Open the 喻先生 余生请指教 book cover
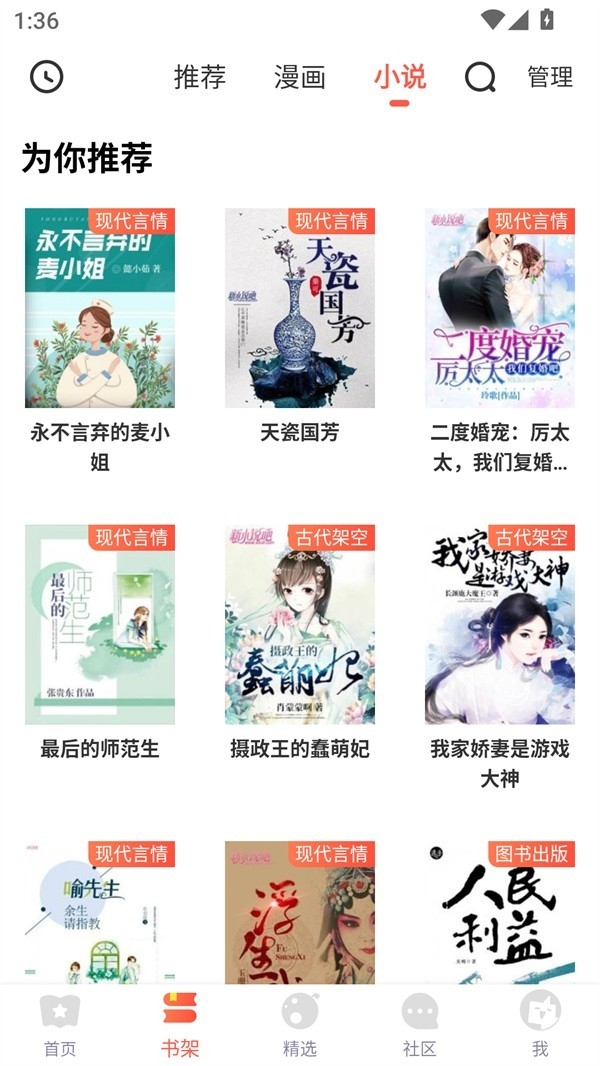600x1066 pixels. tap(100, 912)
